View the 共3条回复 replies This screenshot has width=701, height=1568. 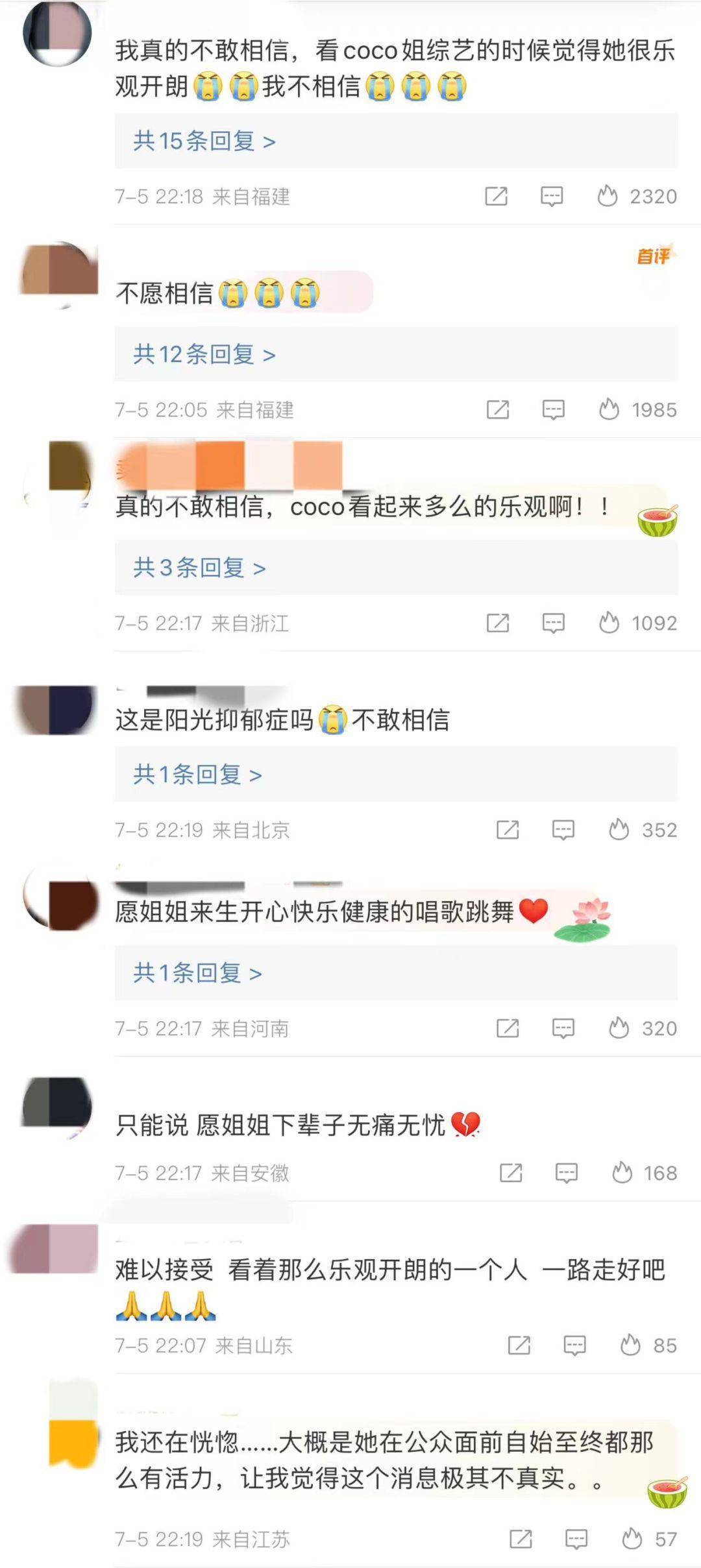coord(199,568)
